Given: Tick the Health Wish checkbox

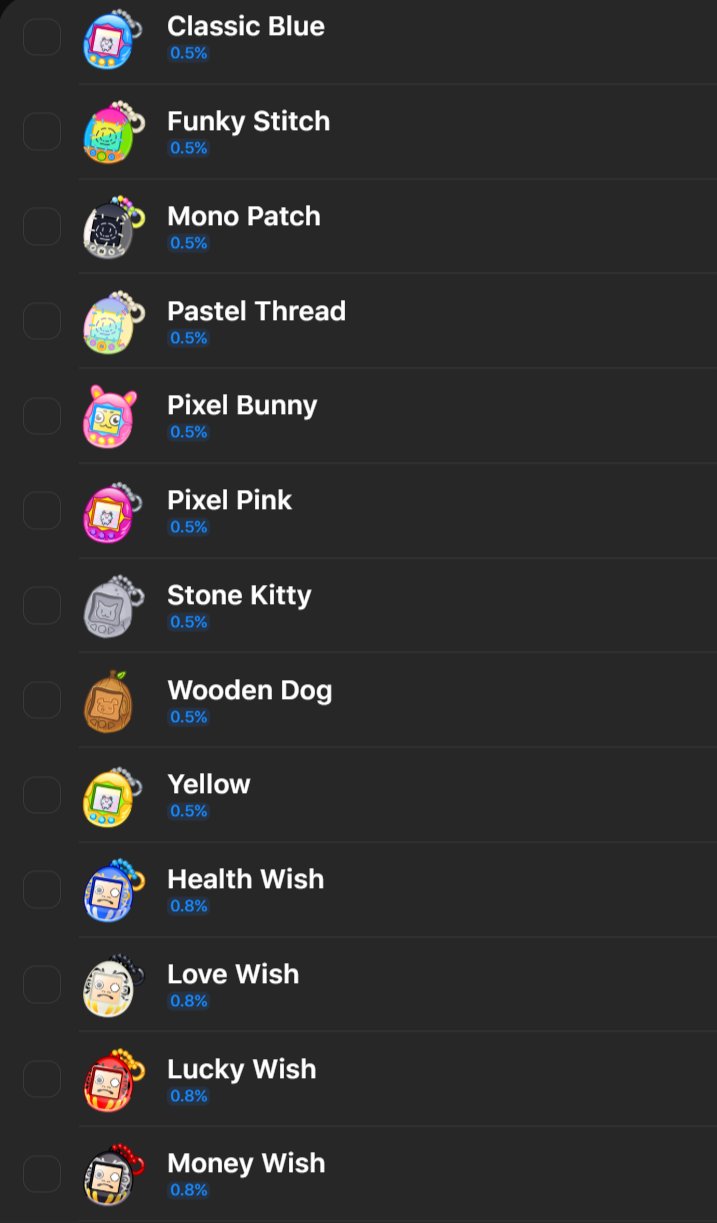Looking at the screenshot, I should pyautogui.click(x=42, y=890).
